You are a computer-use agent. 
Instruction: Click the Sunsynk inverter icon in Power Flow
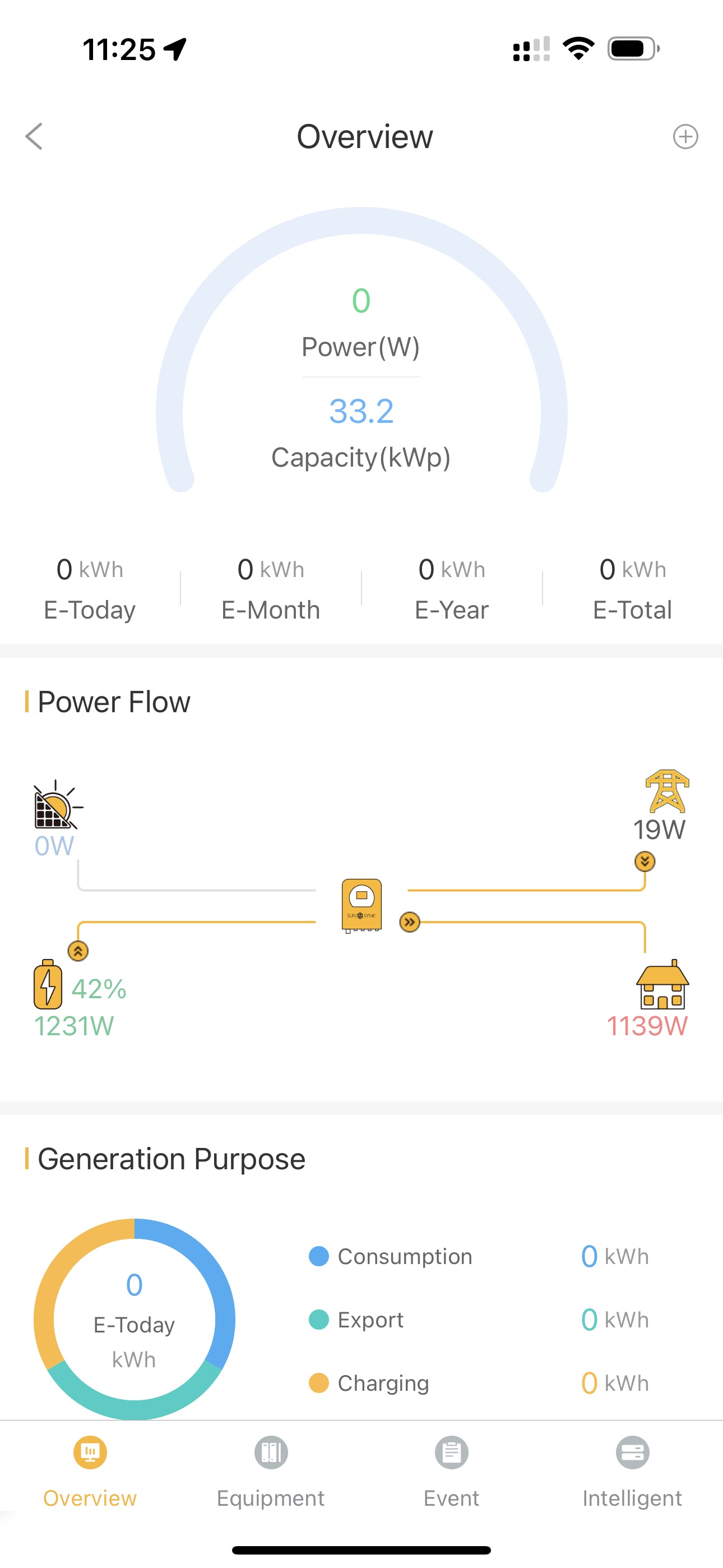pos(361,906)
